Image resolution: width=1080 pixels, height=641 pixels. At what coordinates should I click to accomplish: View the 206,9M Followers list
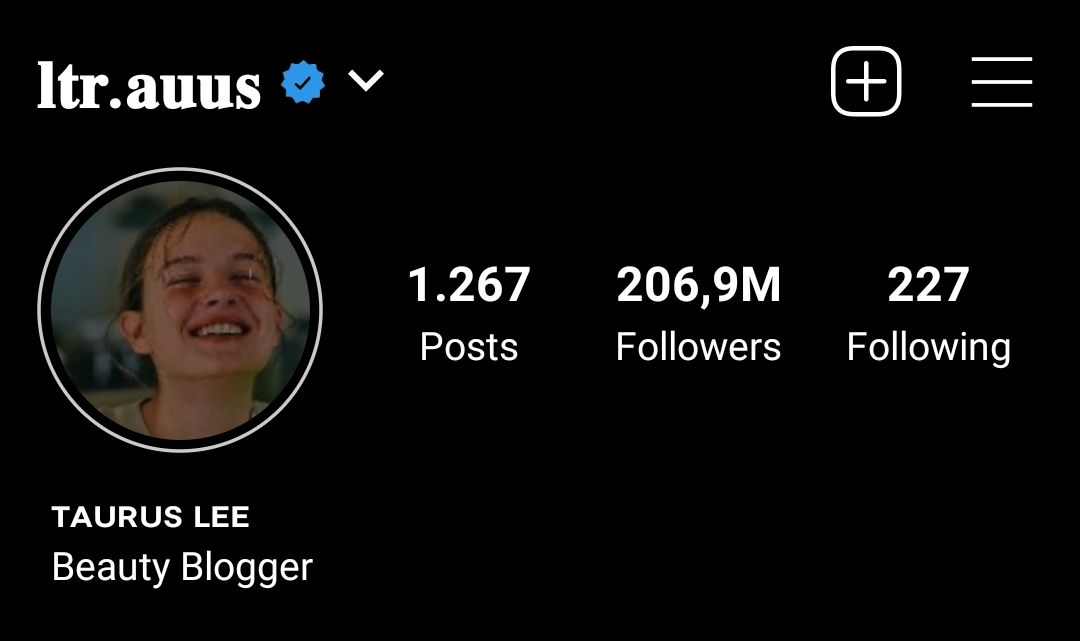coord(698,314)
